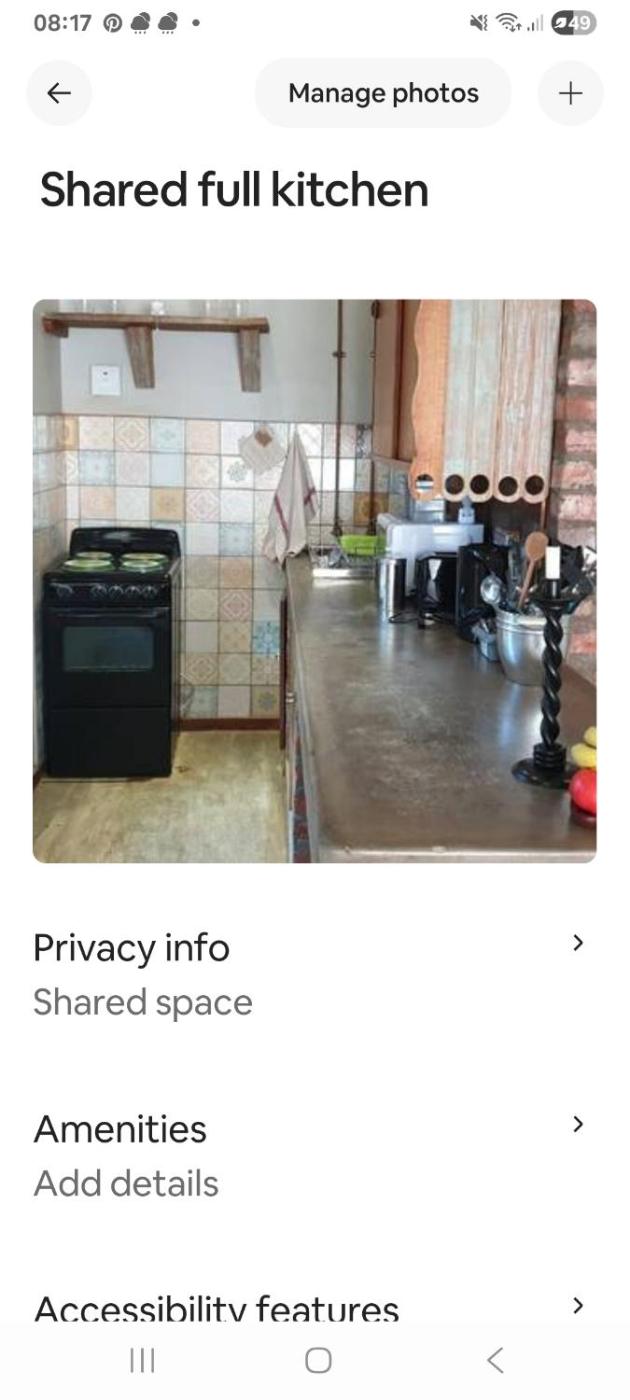
Task: Open the Privacy info row
Action: tap(310, 973)
